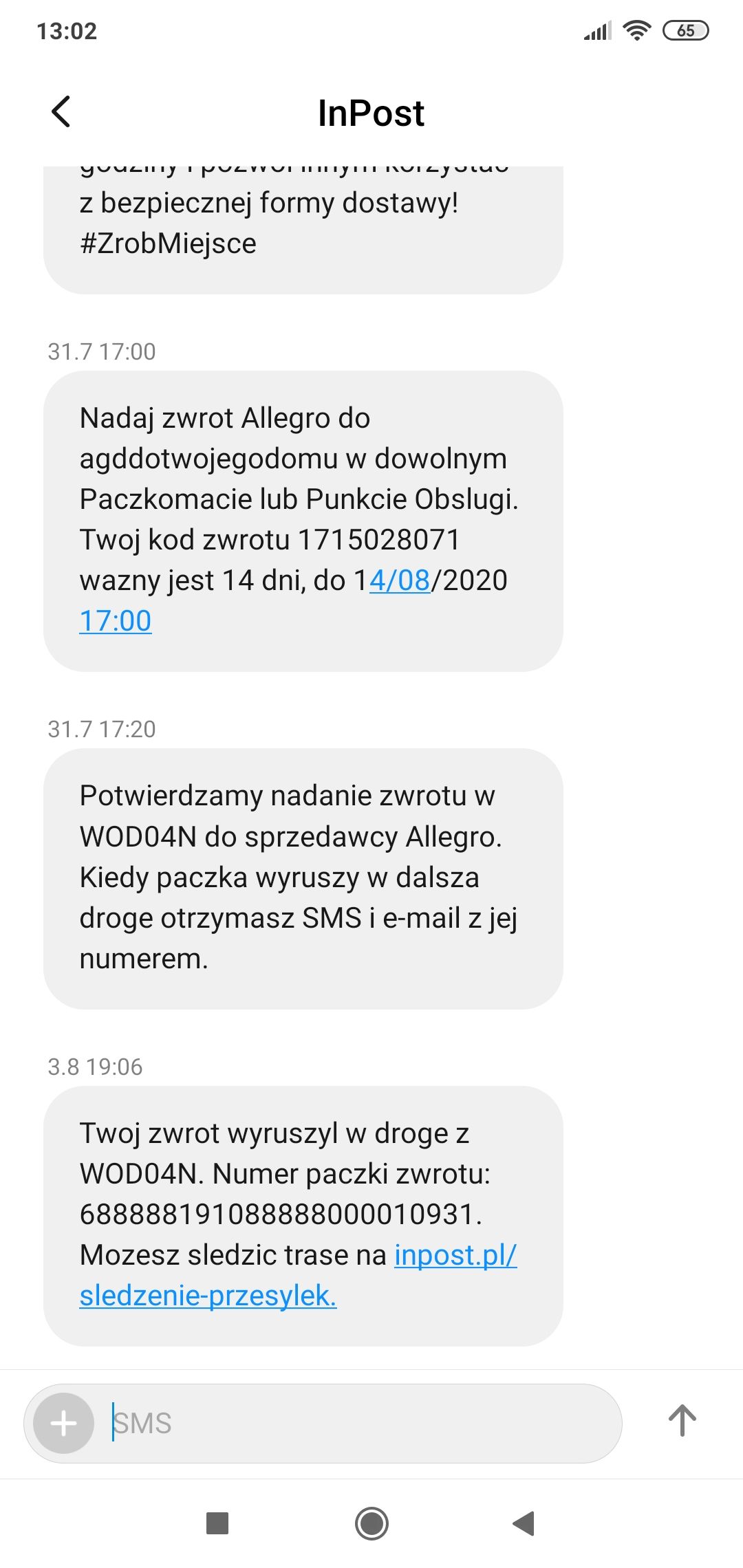This screenshot has height=1568, width=743.
Task: Send the message with the arrow icon
Action: click(682, 1421)
